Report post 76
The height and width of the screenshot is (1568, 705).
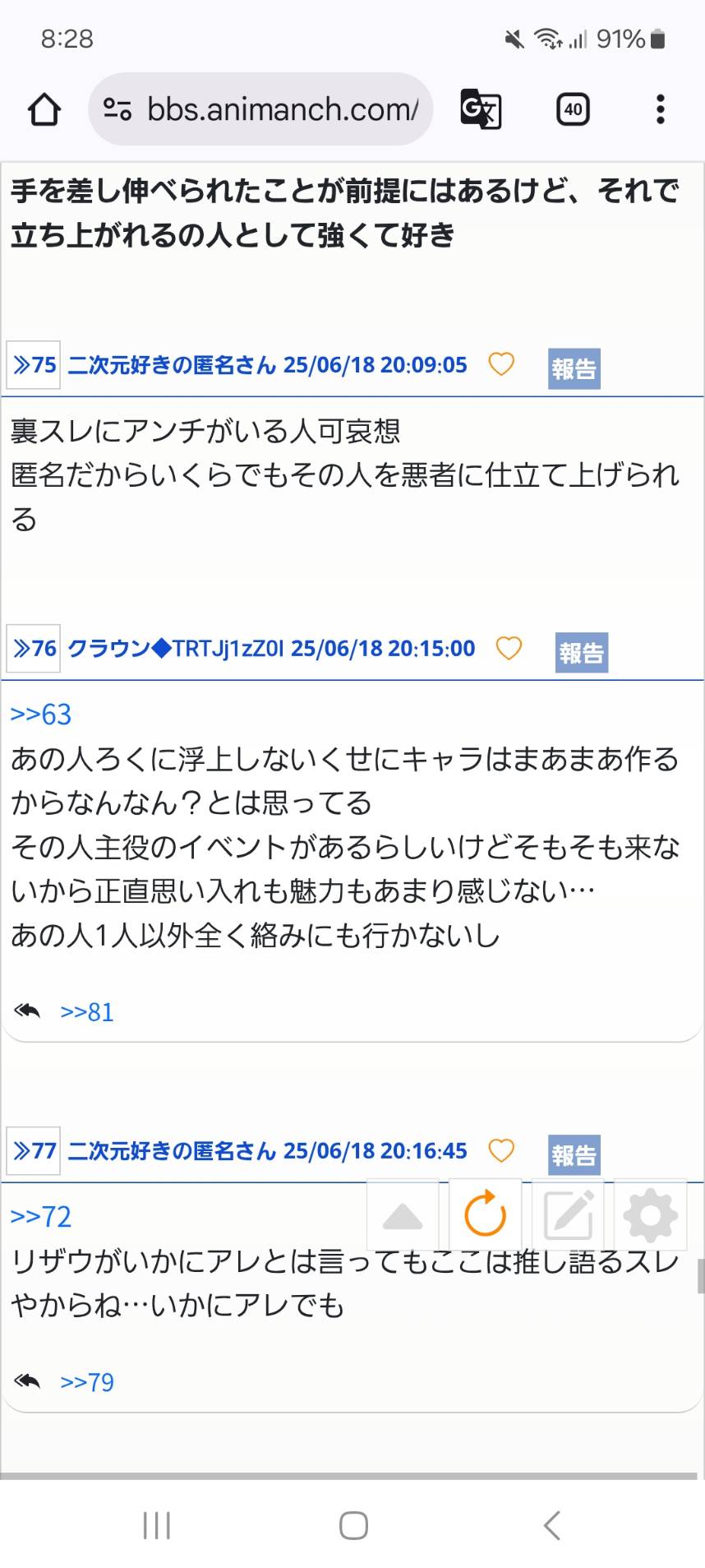(582, 653)
